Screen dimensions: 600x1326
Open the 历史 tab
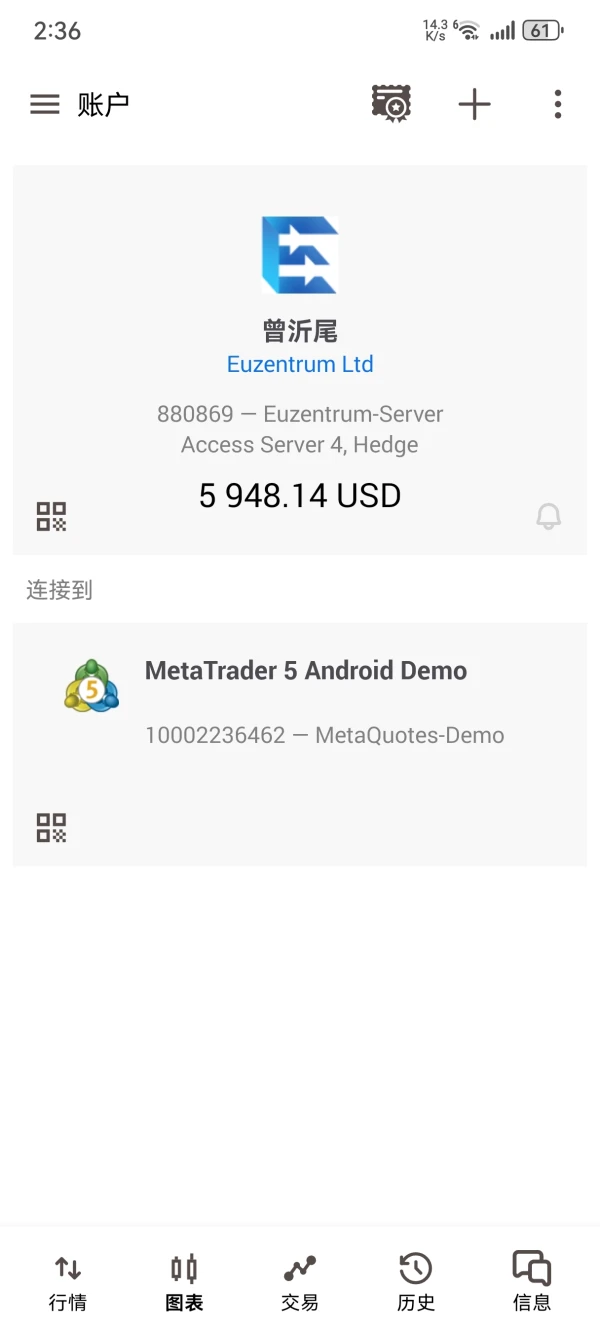point(416,1282)
